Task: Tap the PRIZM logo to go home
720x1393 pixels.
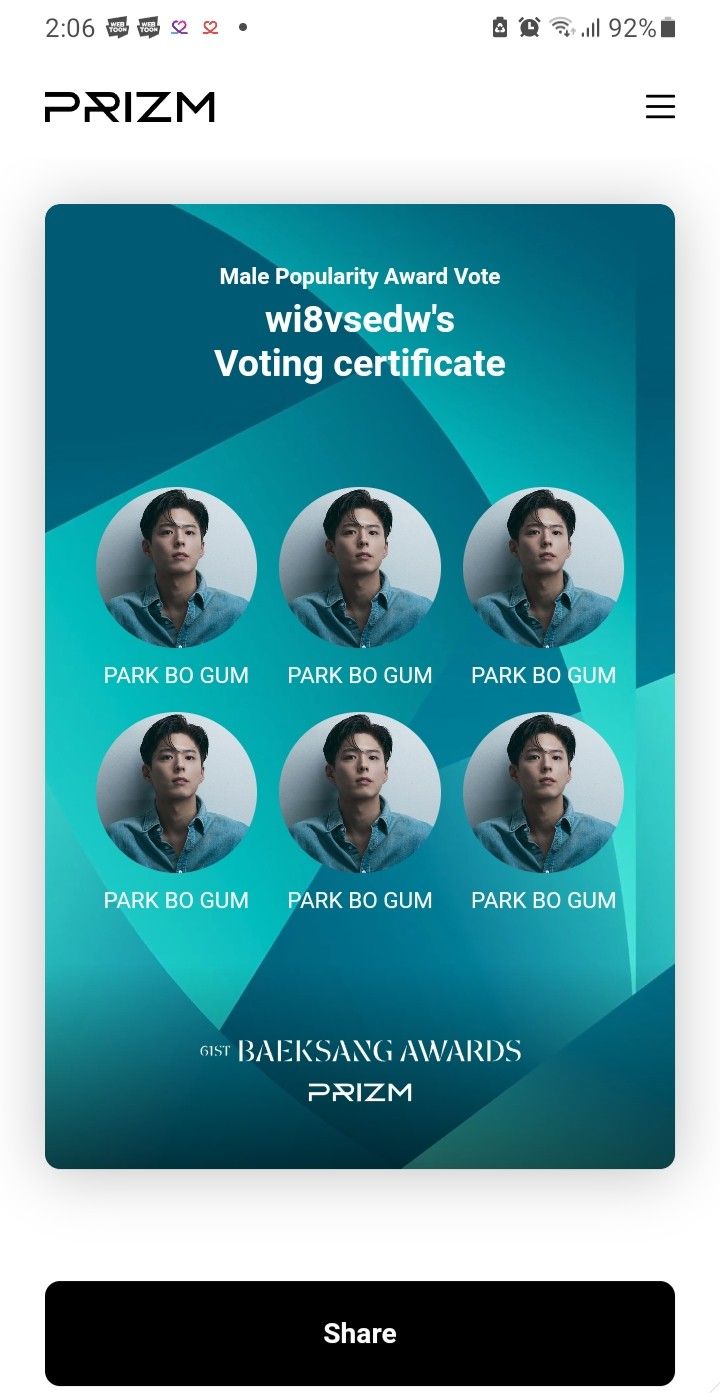Action: click(x=130, y=107)
